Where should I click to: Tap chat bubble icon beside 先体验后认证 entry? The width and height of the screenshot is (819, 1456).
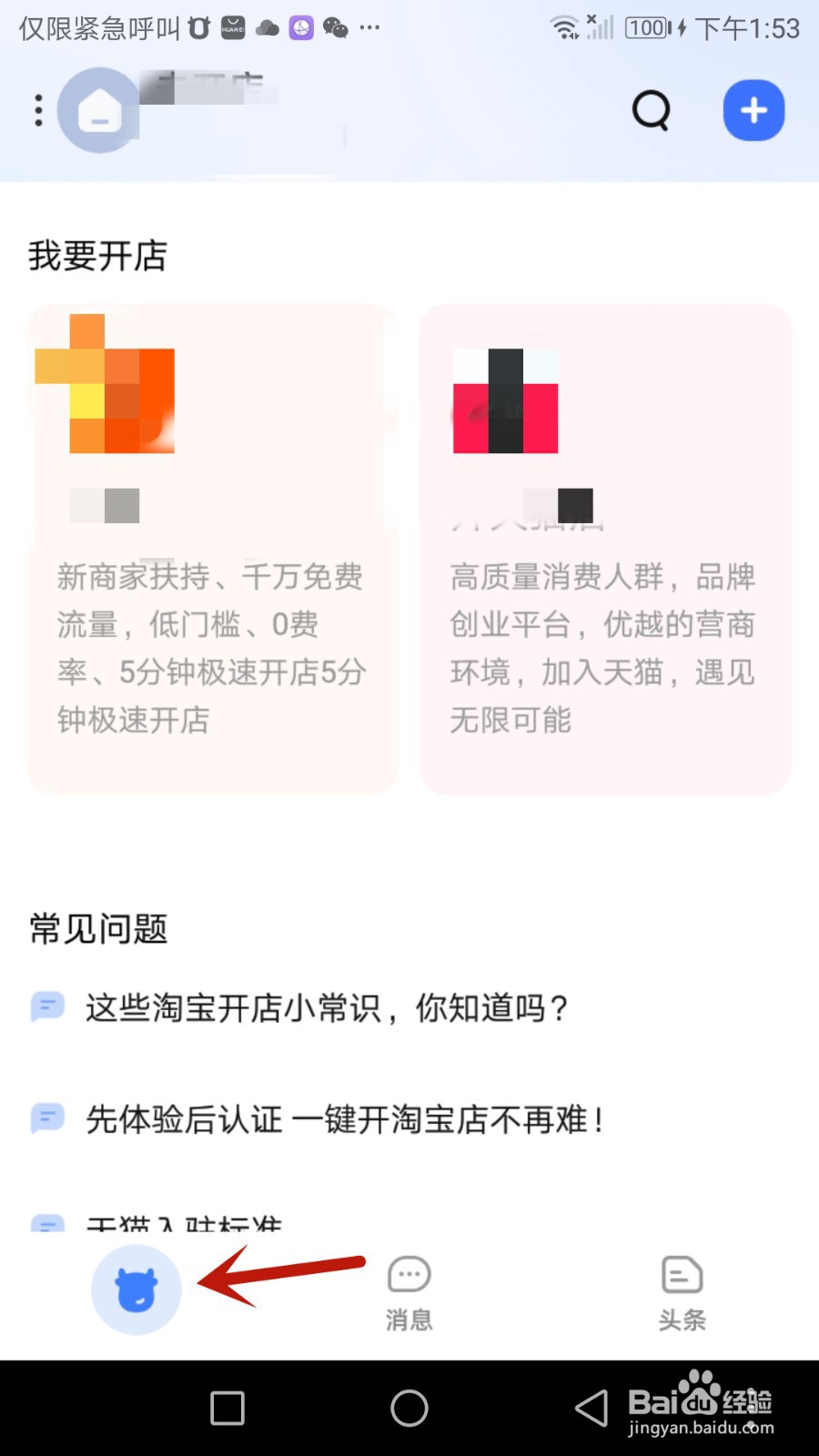click(x=47, y=1118)
